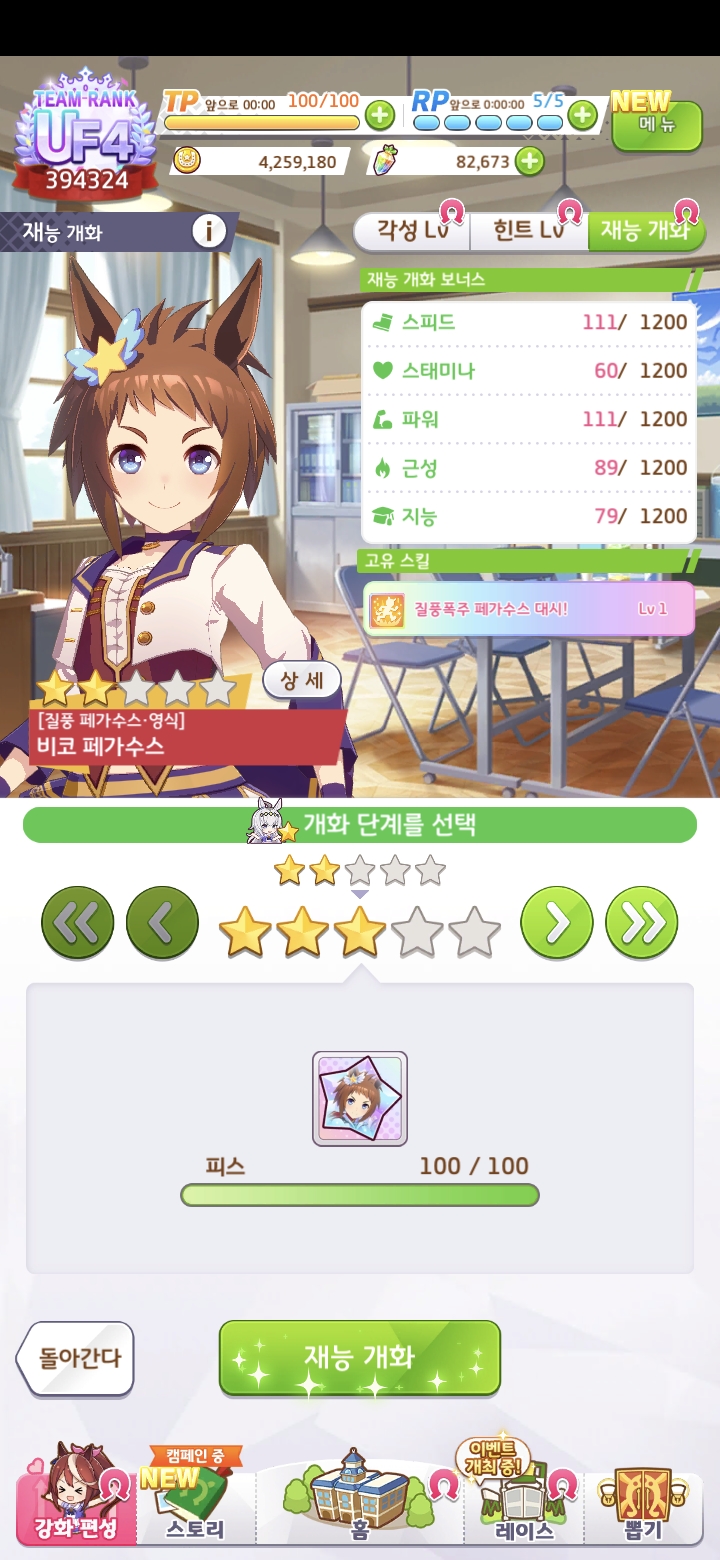Decrease star level with left arrow
The height and width of the screenshot is (1560, 720).
(x=162, y=922)
